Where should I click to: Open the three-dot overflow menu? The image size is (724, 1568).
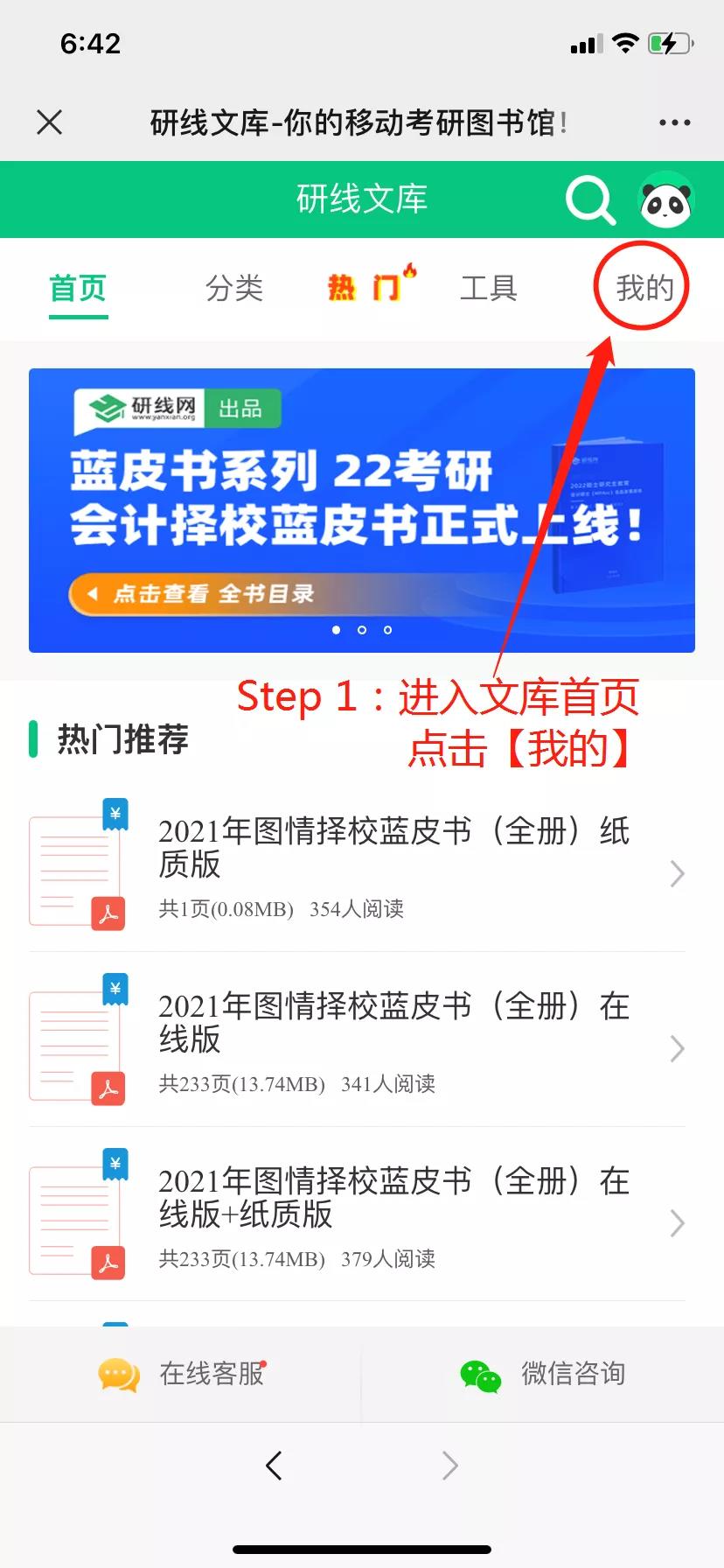pos(674,123)
